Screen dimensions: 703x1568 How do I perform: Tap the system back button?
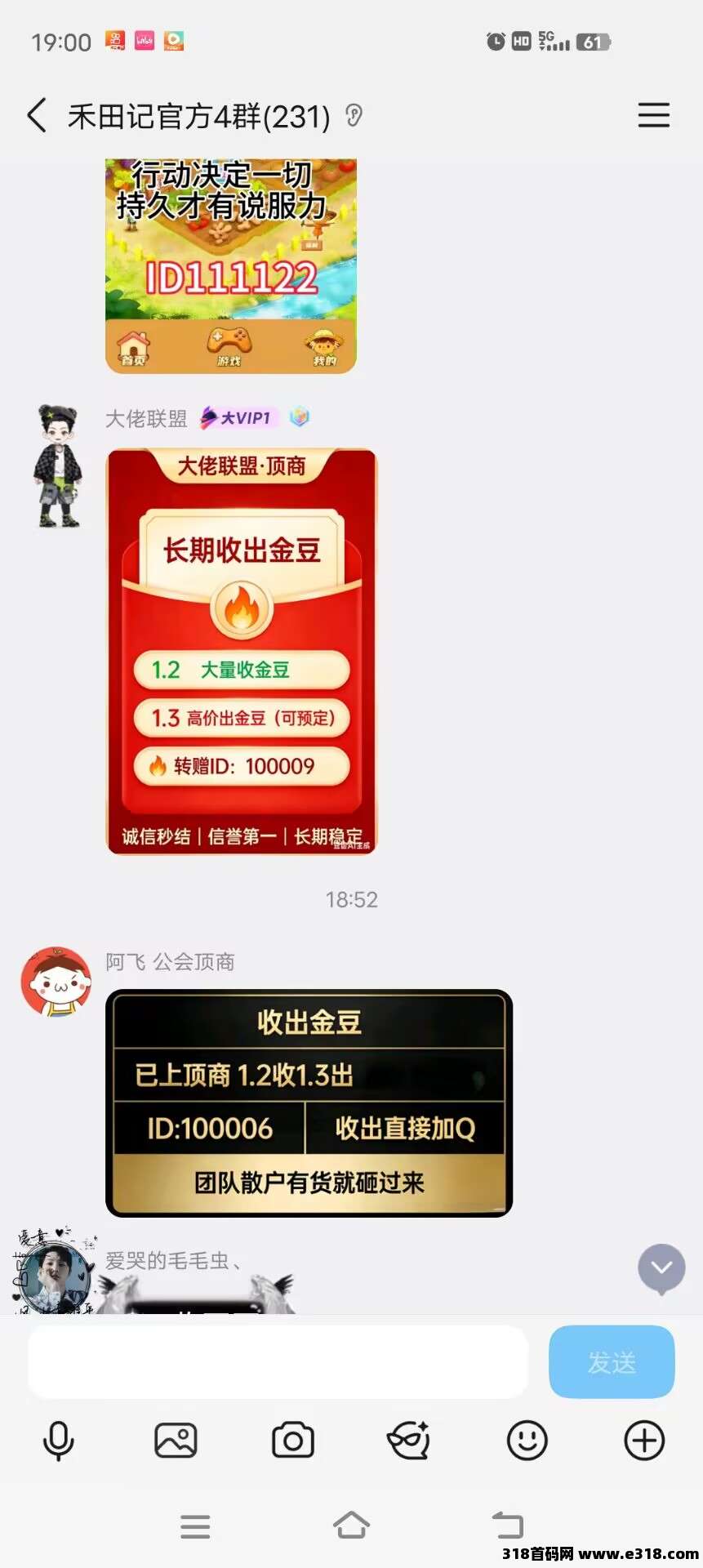pyautogui.click(x=507, y=1525)
